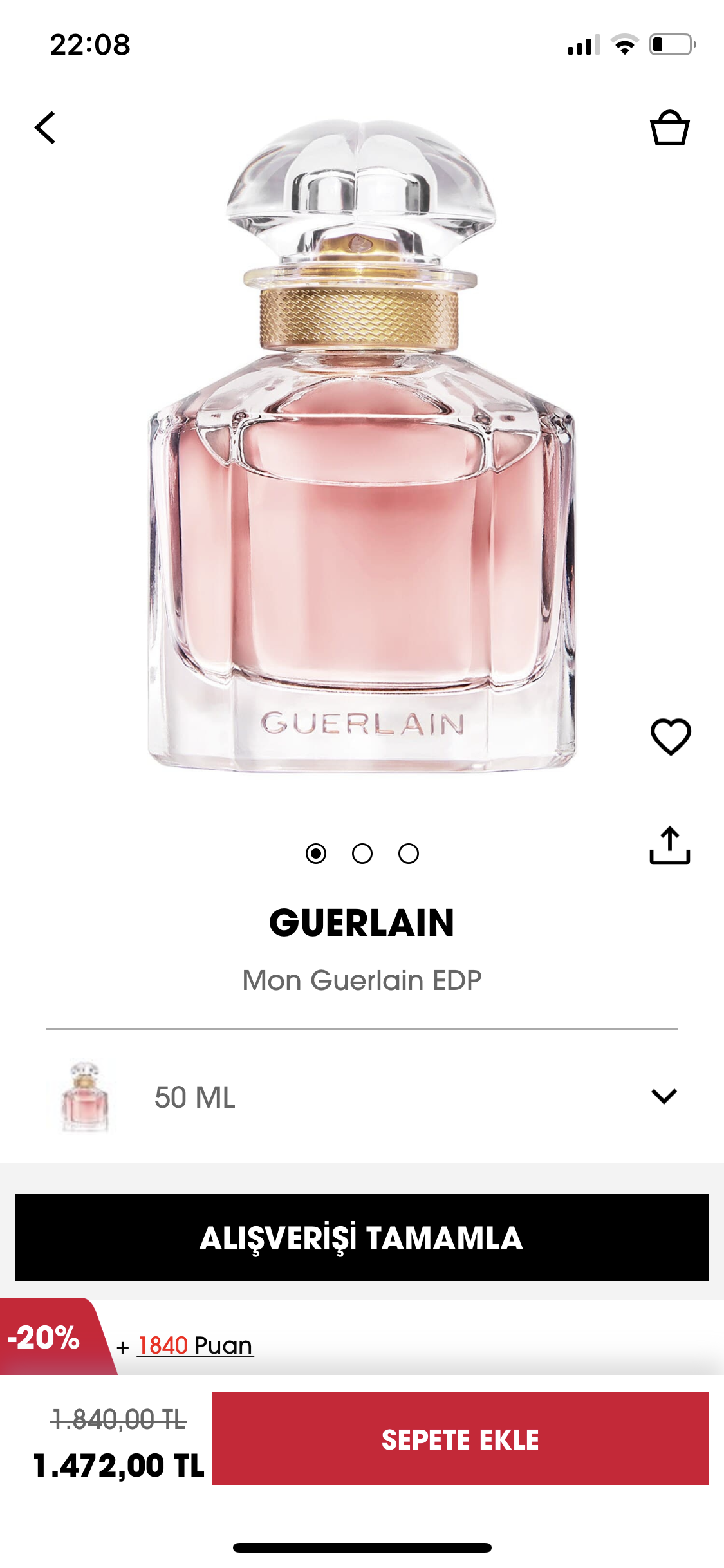Go back to the previous screen
724x1568 pixels.
pyautogui.click(x=45, y=127)
